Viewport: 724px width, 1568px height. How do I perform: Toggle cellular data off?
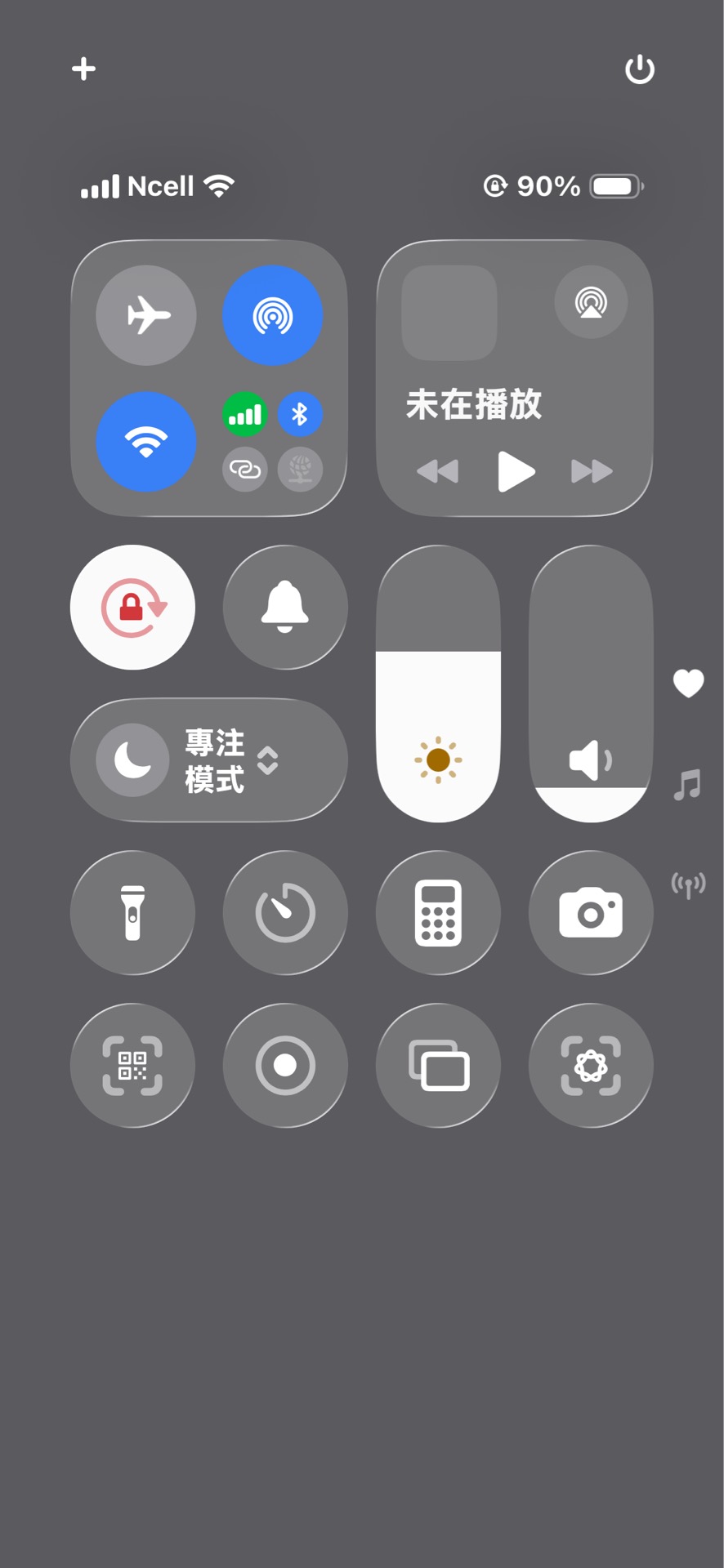pos(244,415)
